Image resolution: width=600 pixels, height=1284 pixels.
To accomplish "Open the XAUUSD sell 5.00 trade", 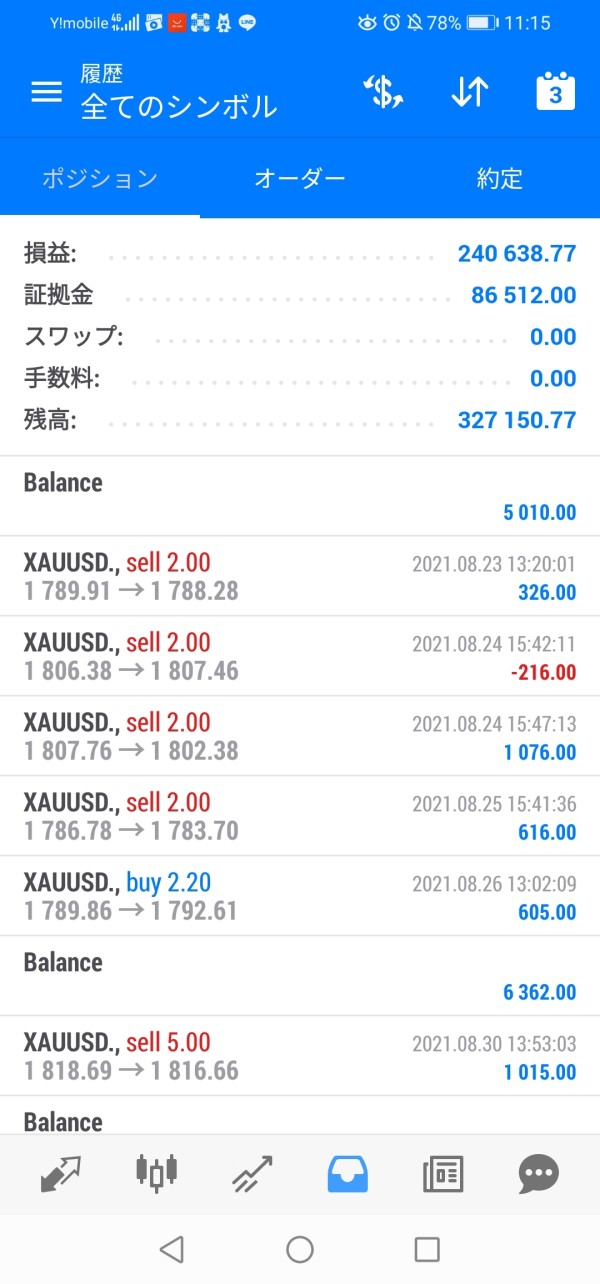I will point(300,1056).
